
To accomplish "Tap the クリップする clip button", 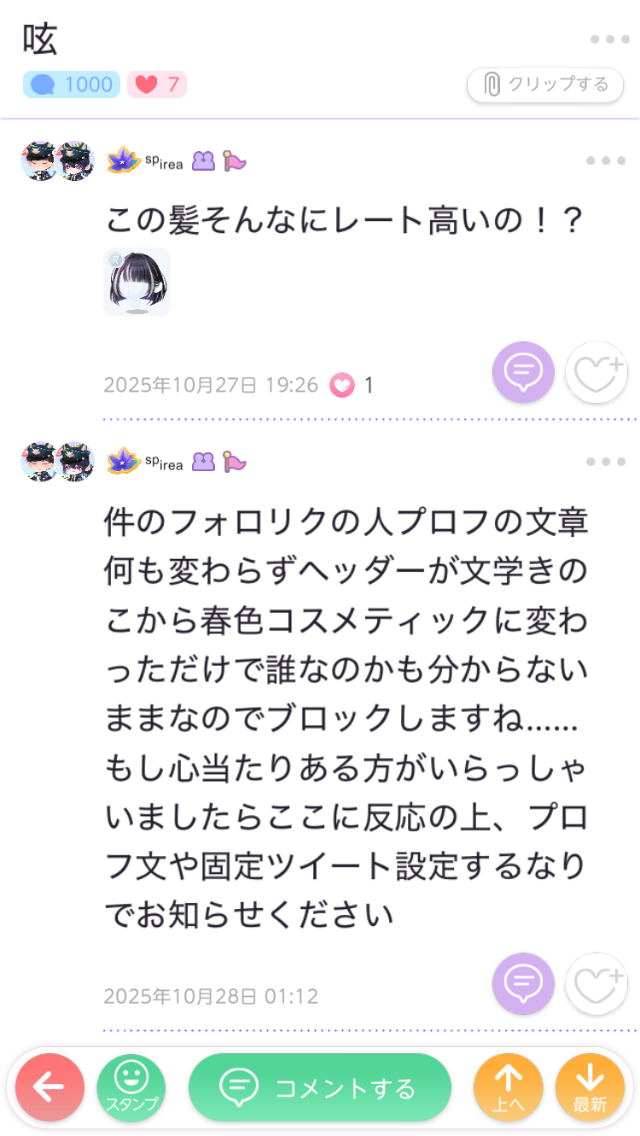I will [x=545, y=85].
